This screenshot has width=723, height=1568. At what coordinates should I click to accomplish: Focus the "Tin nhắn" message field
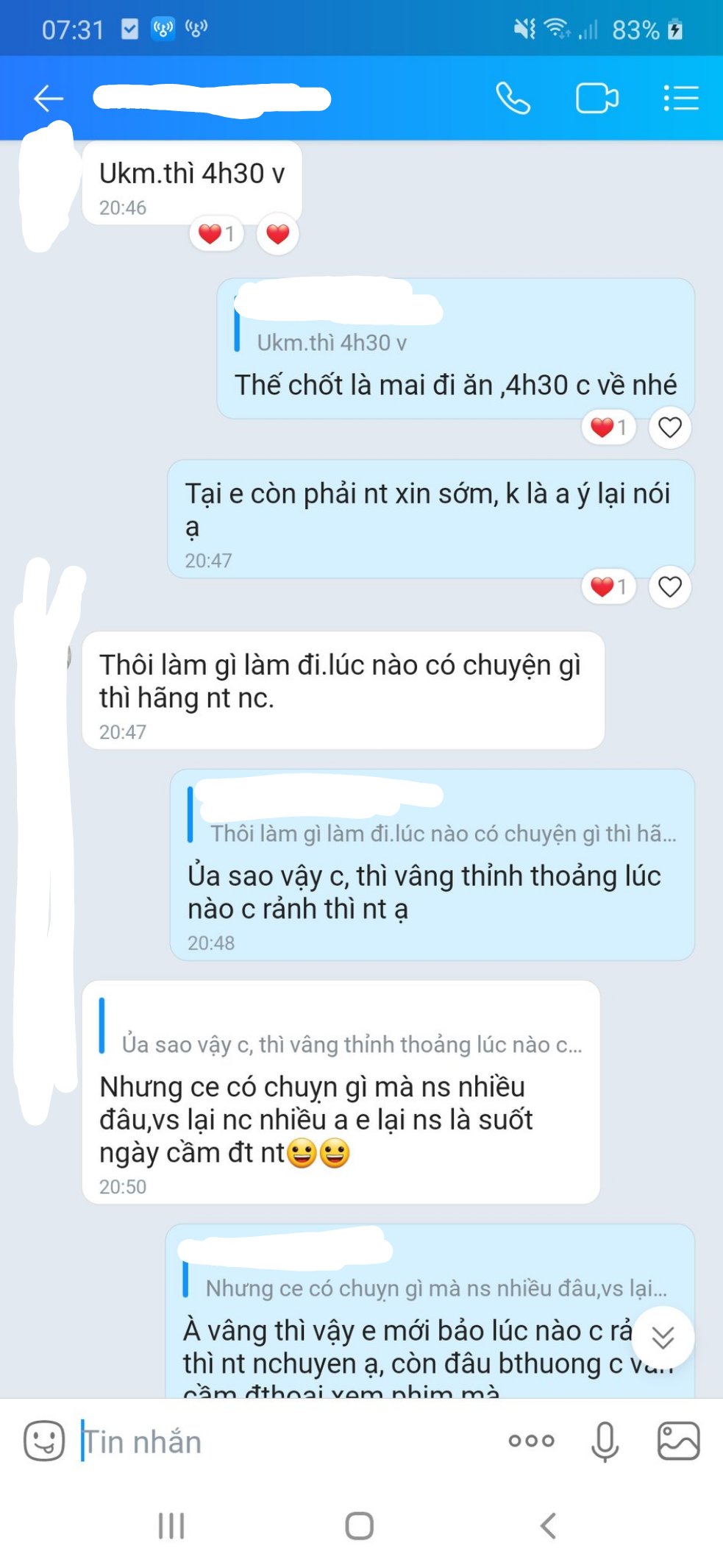coord(279,1441)
